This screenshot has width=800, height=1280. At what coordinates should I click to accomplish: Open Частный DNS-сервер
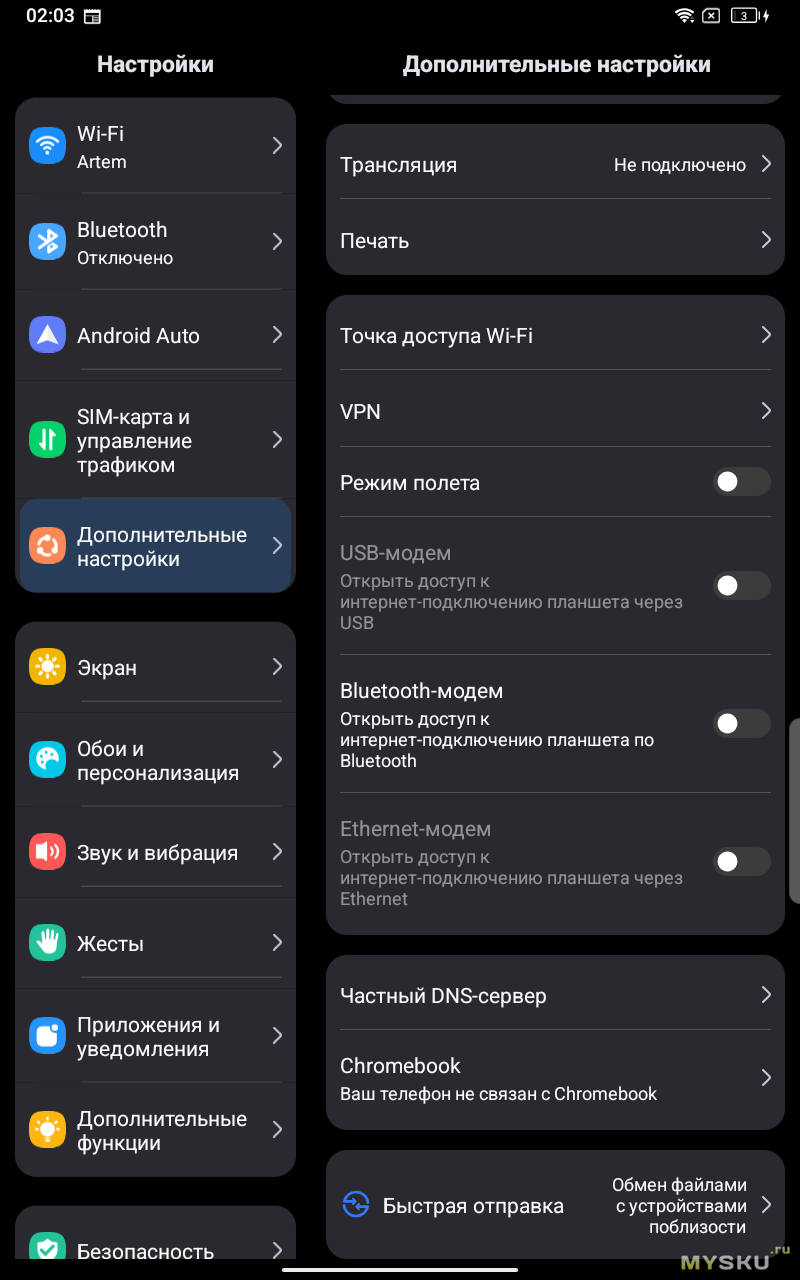(555, 995)
